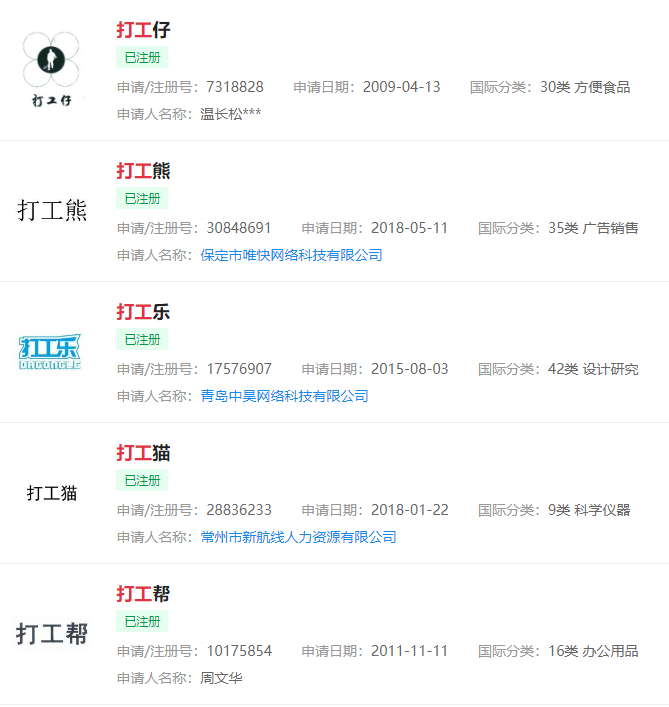Open applicant 青岛中昊网络科技有限公司
Viewport: 669px width, 707px height.
click(x=284, y=396)
